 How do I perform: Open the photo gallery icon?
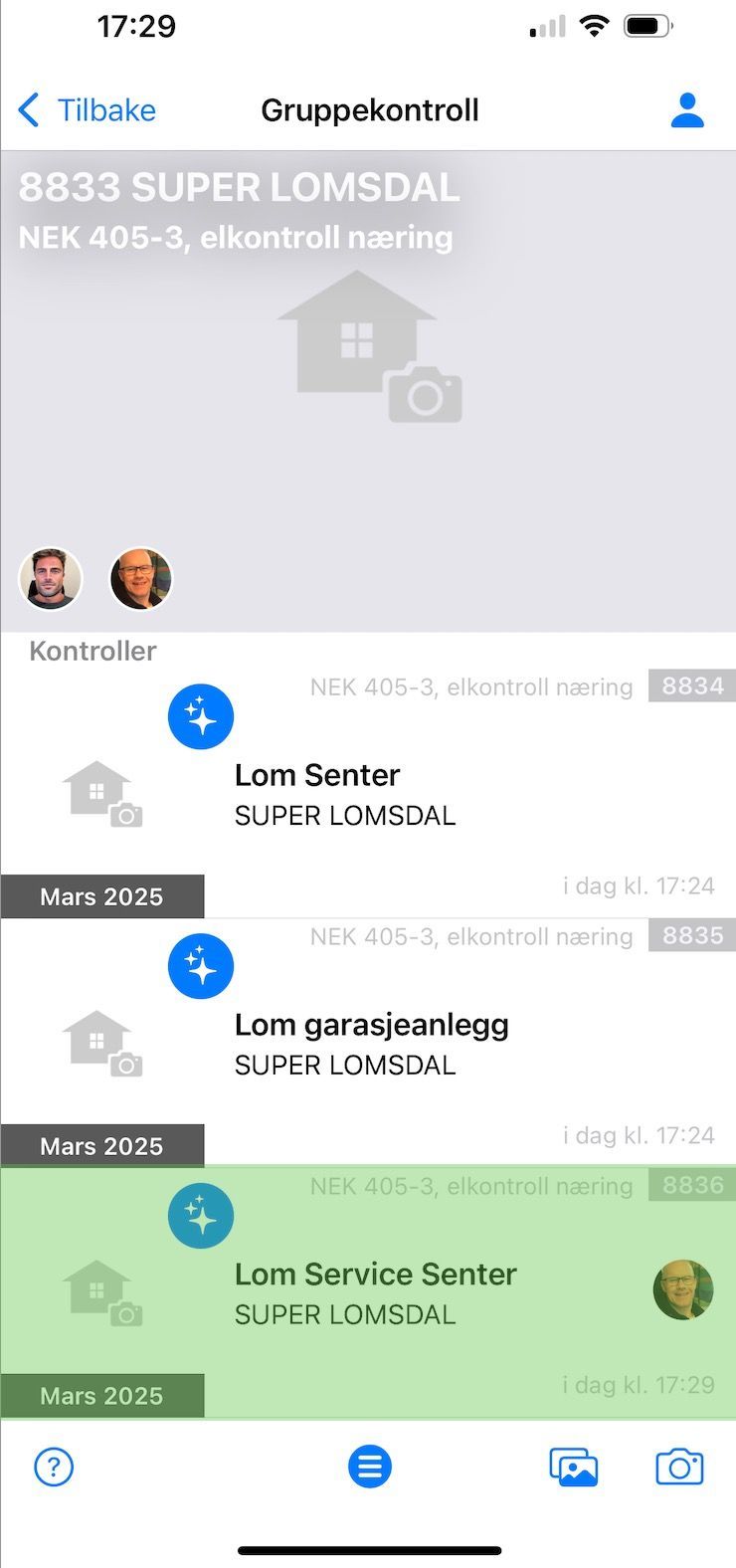tap(574, 1467)
